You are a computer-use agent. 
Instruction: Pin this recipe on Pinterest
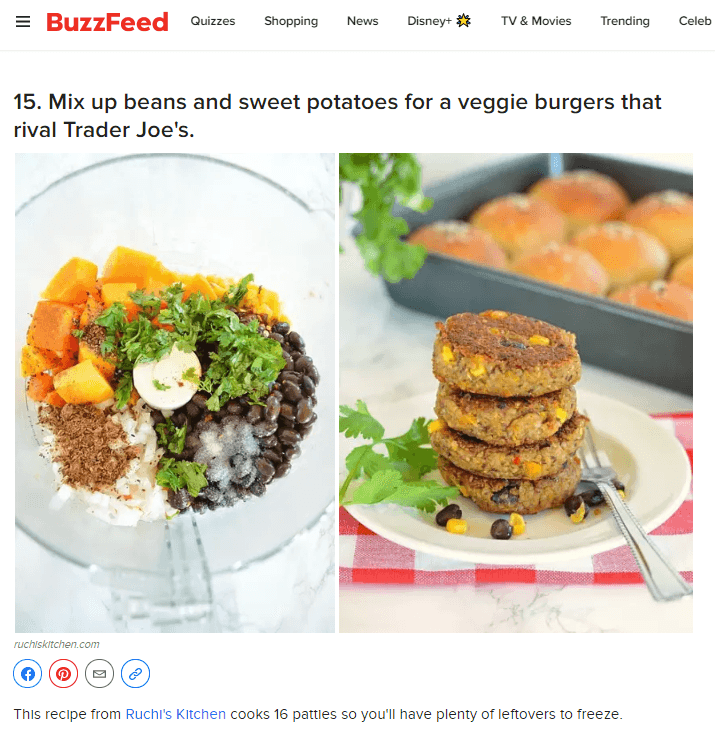pos(64,674)
